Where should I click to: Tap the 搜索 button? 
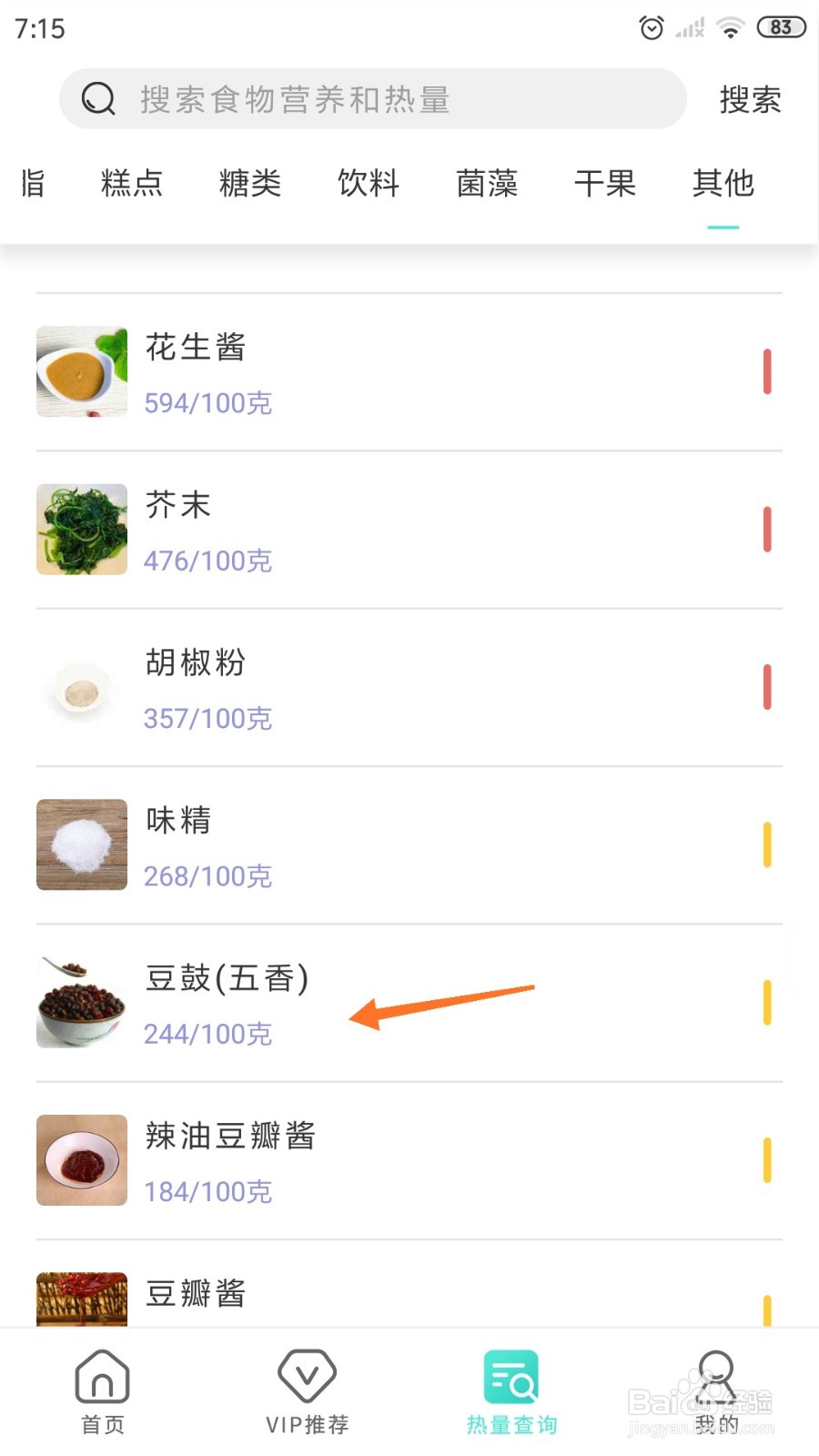click(x=750, y=99)
